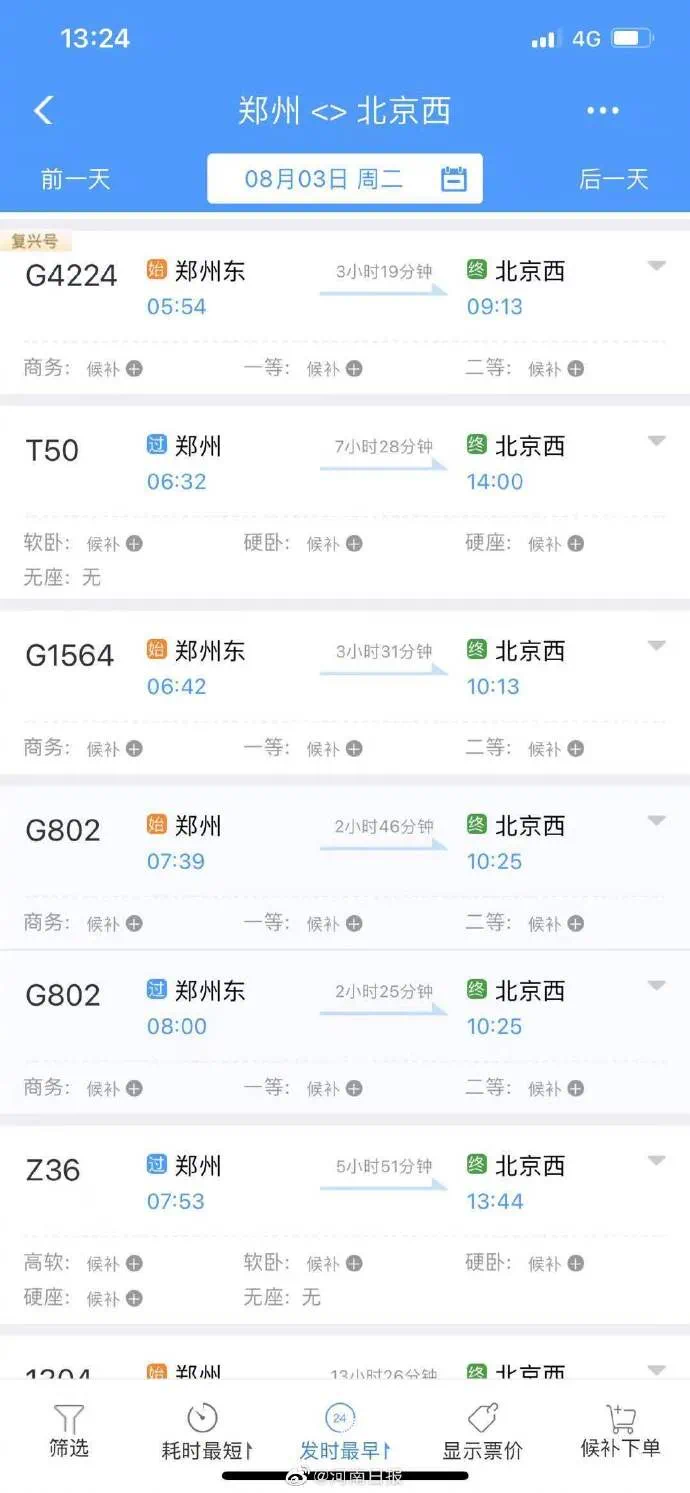Add 高软 waitlist for train Z36
Screen dimensions: 690x1493
coord(134,1264)
